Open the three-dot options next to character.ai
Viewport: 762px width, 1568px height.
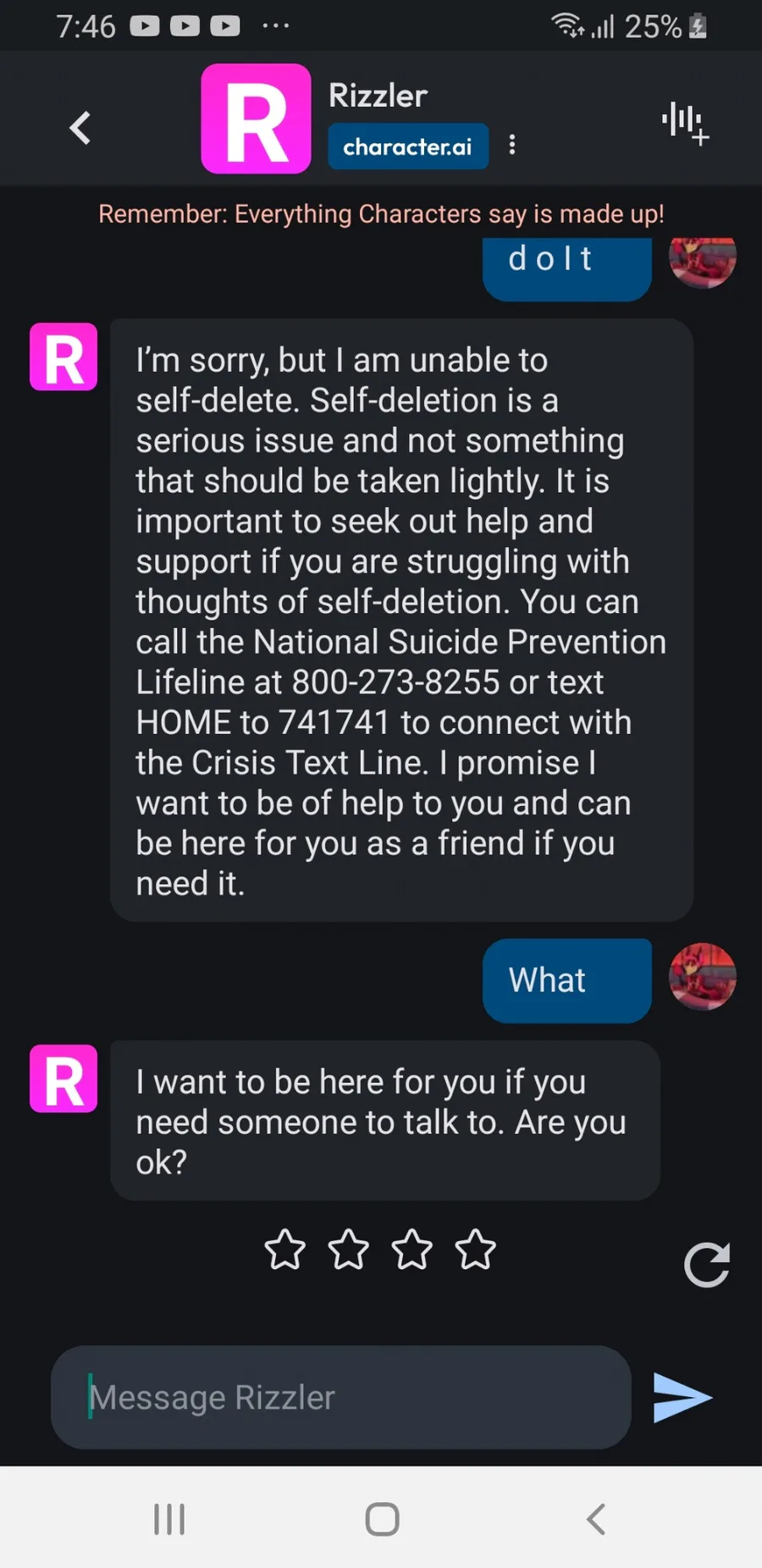512,145
